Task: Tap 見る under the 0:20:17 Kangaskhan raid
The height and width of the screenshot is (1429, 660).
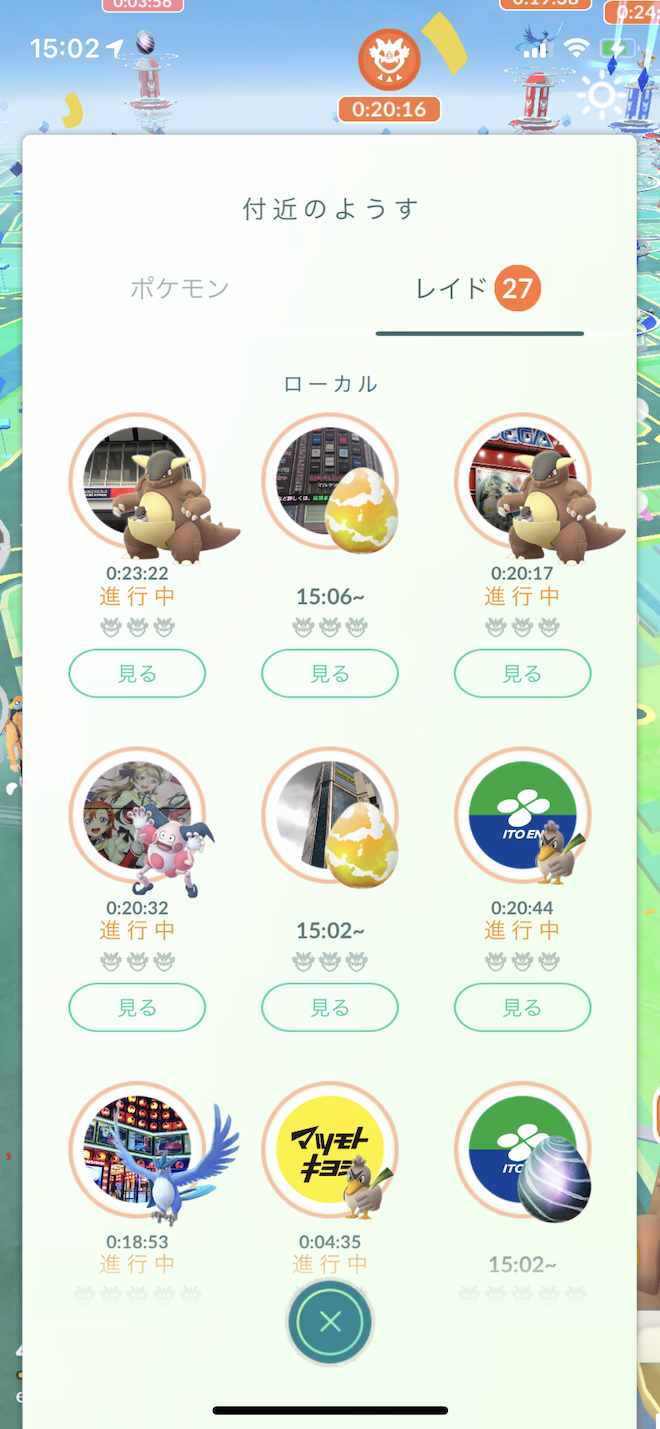Action: click(x=522, y=673)
